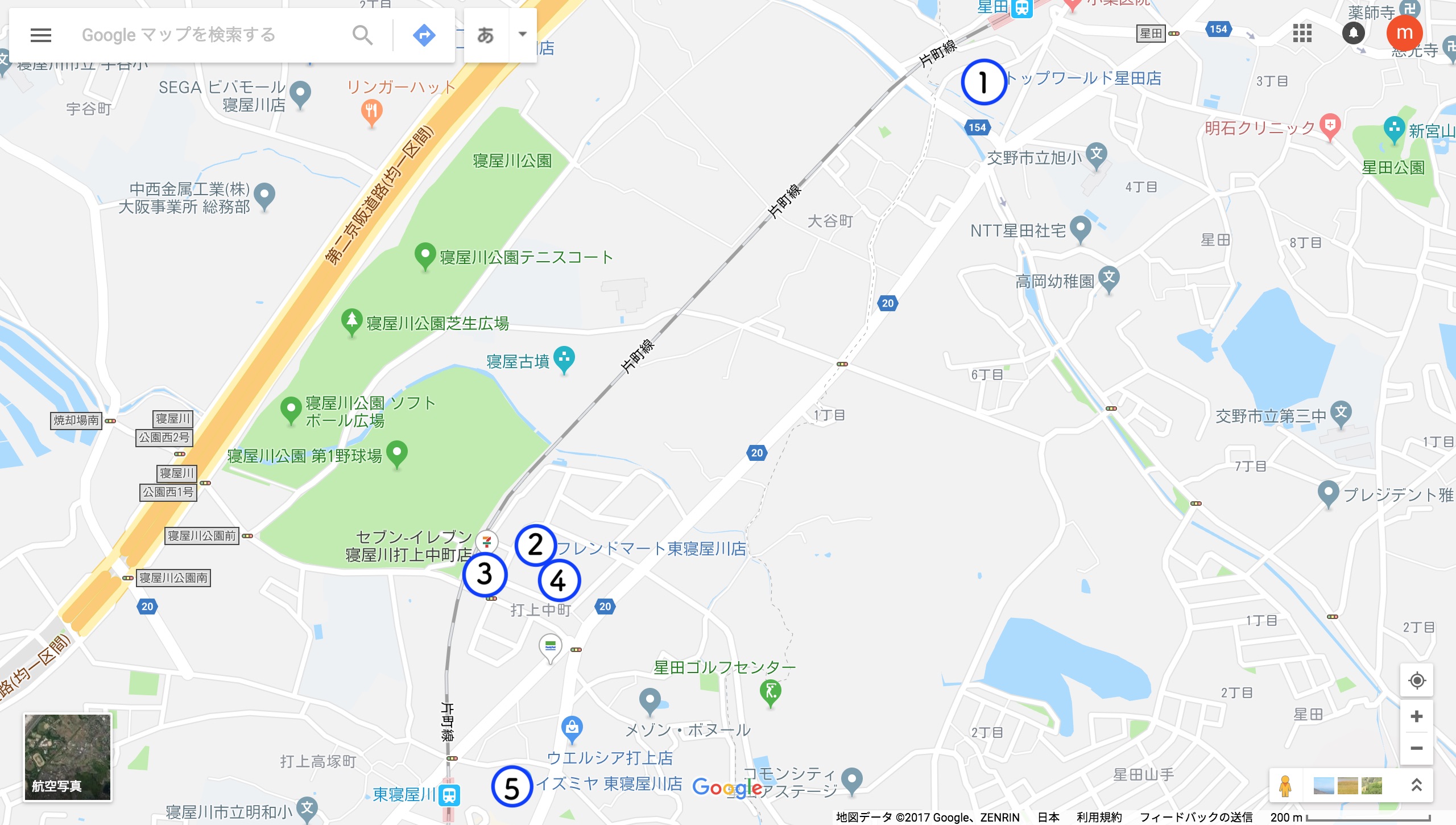Image resolution: width=1456 pixels, height=825 pixels.
Task: Open the hamburger menu
Action: [x=41, y=35]
